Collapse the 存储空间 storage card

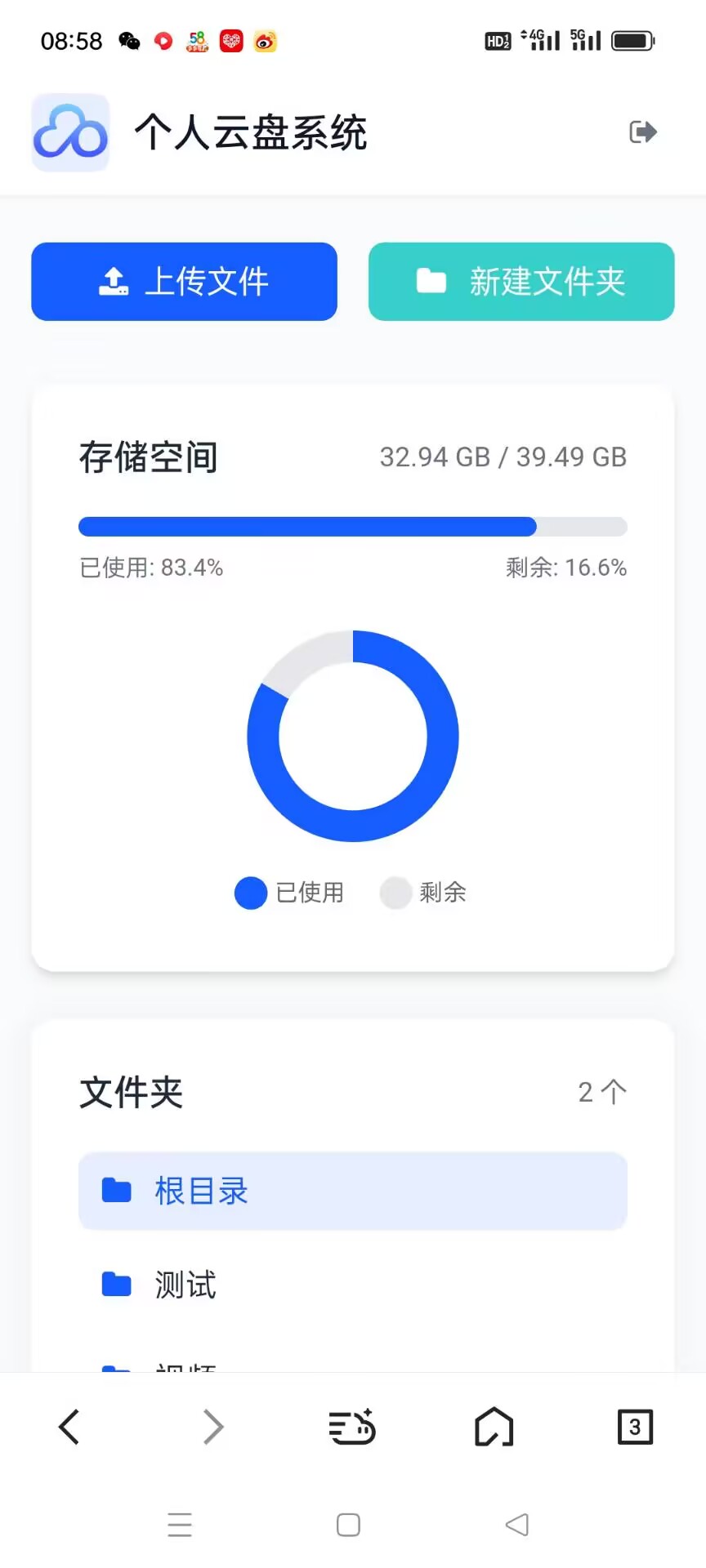[148, 457]
